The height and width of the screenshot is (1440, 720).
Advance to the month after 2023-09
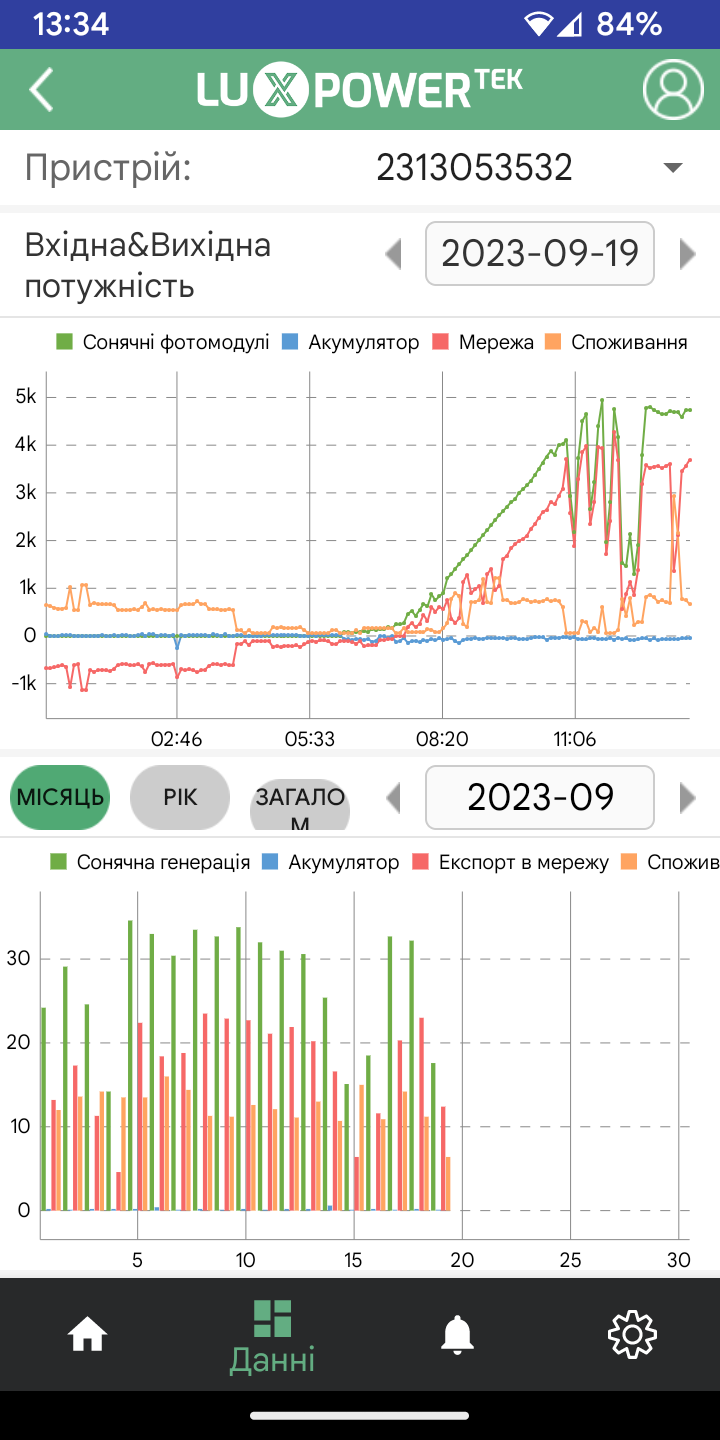click(x=687, y=798)
